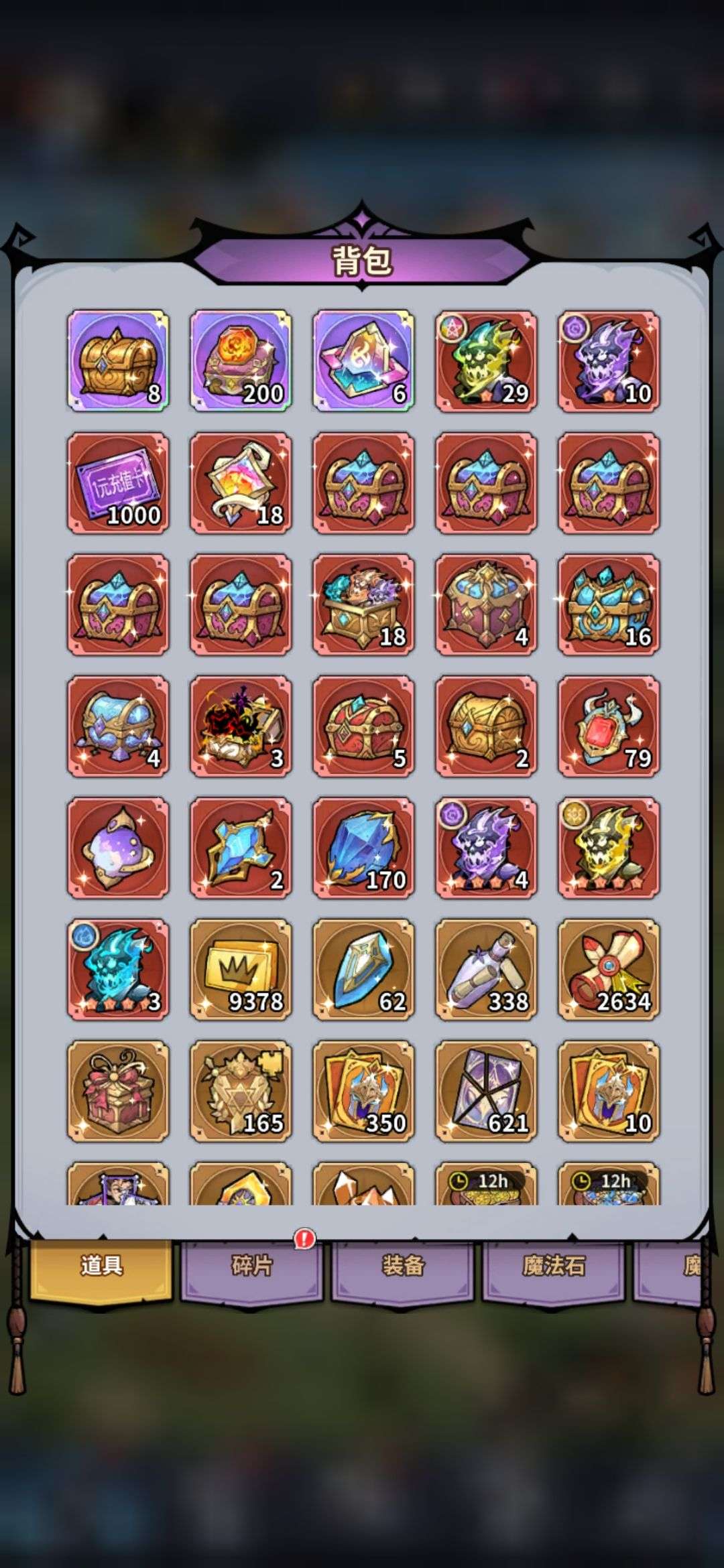The image size is (724, 1568).
Task: Open the blue shield item showing 62
Action: click(363, 970)
